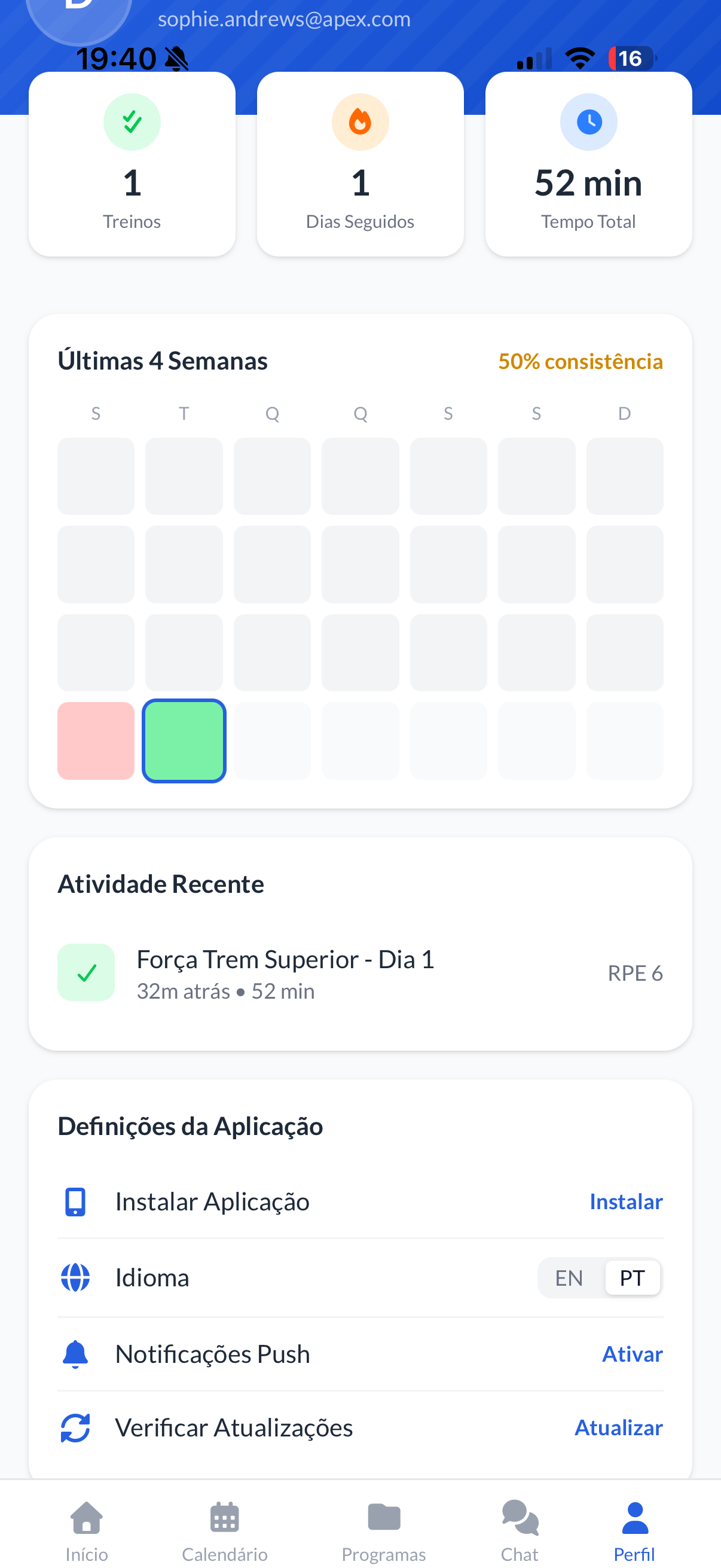
Task: Switch language to EN
Action: point(569,1277)
